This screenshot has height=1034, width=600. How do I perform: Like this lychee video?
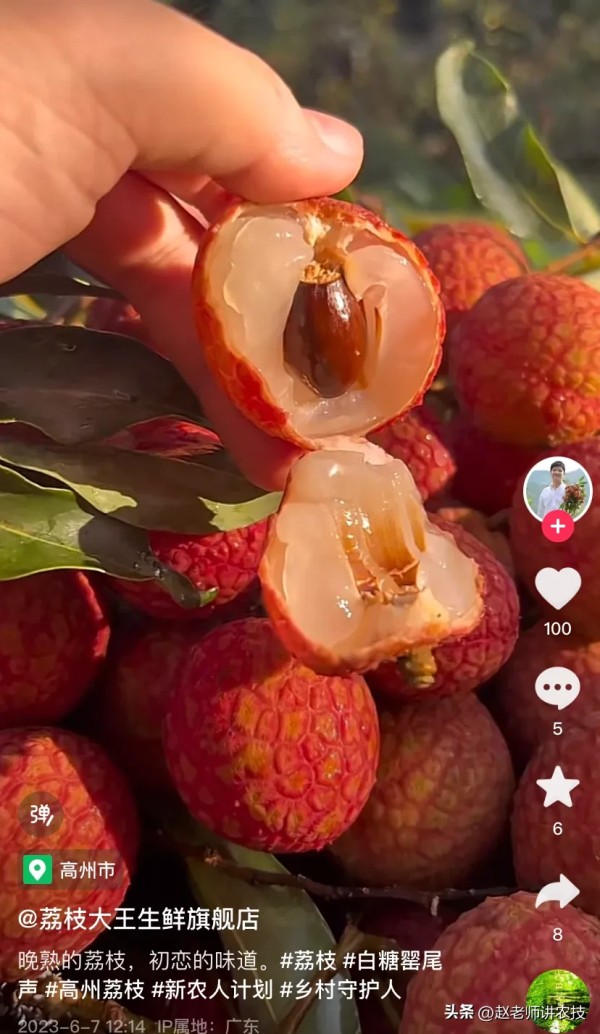tap(557, 589)
